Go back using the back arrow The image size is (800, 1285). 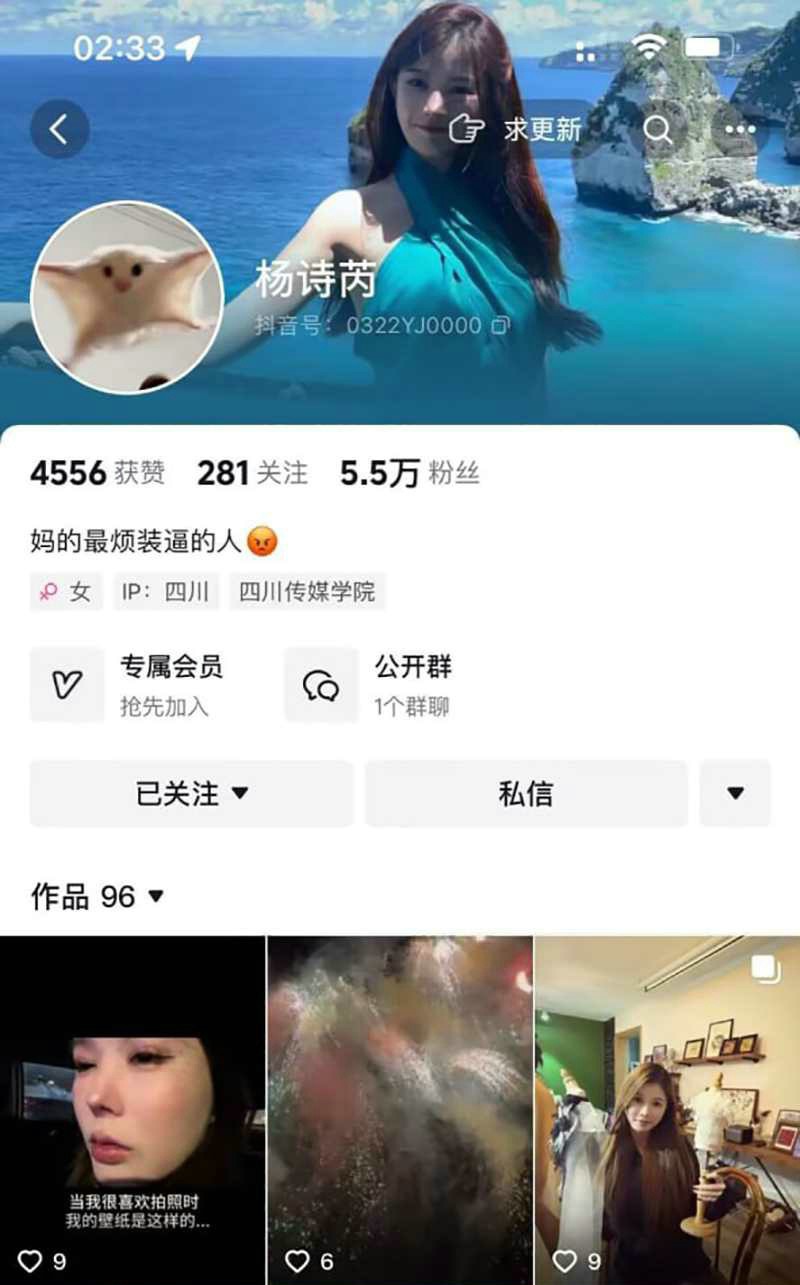(59, 129)
